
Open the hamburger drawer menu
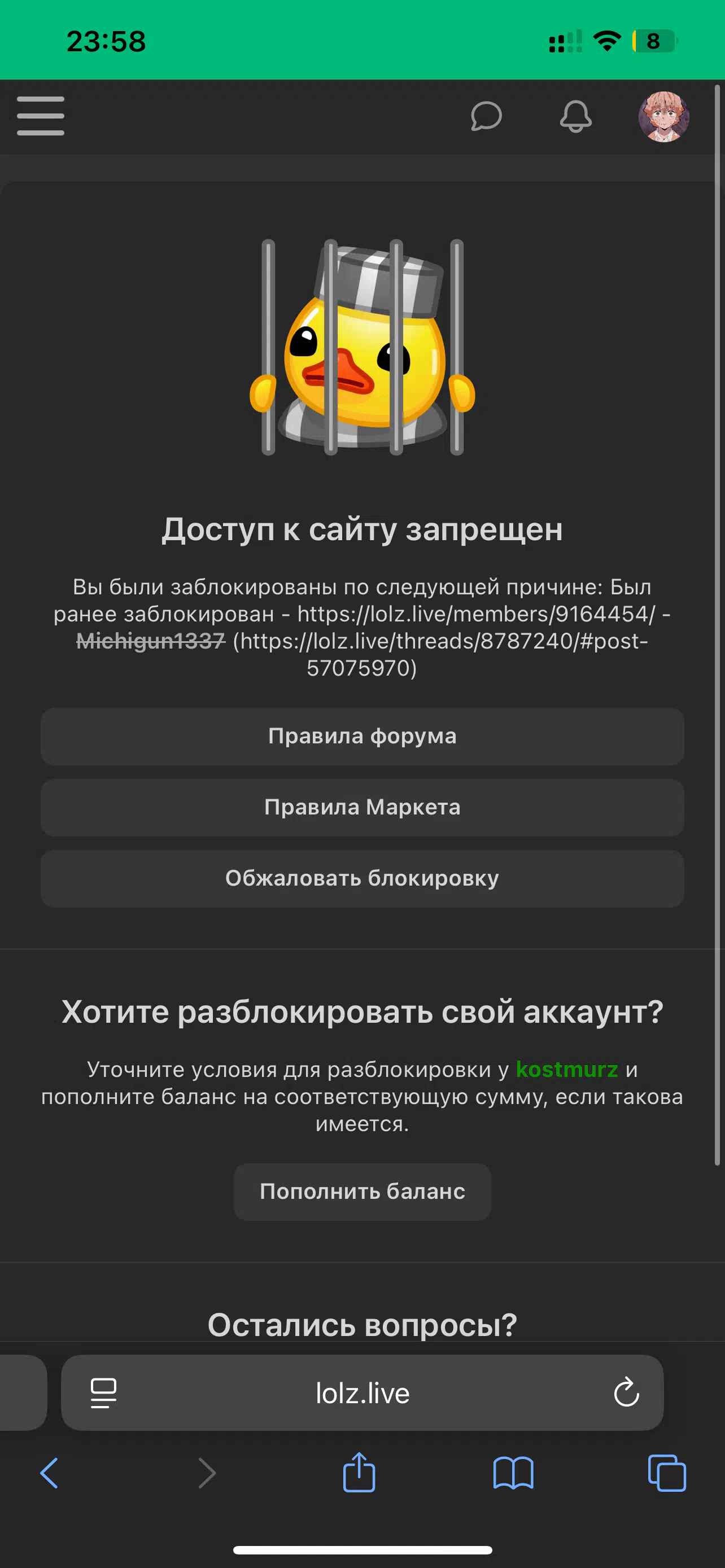click(x=40, y=116)
